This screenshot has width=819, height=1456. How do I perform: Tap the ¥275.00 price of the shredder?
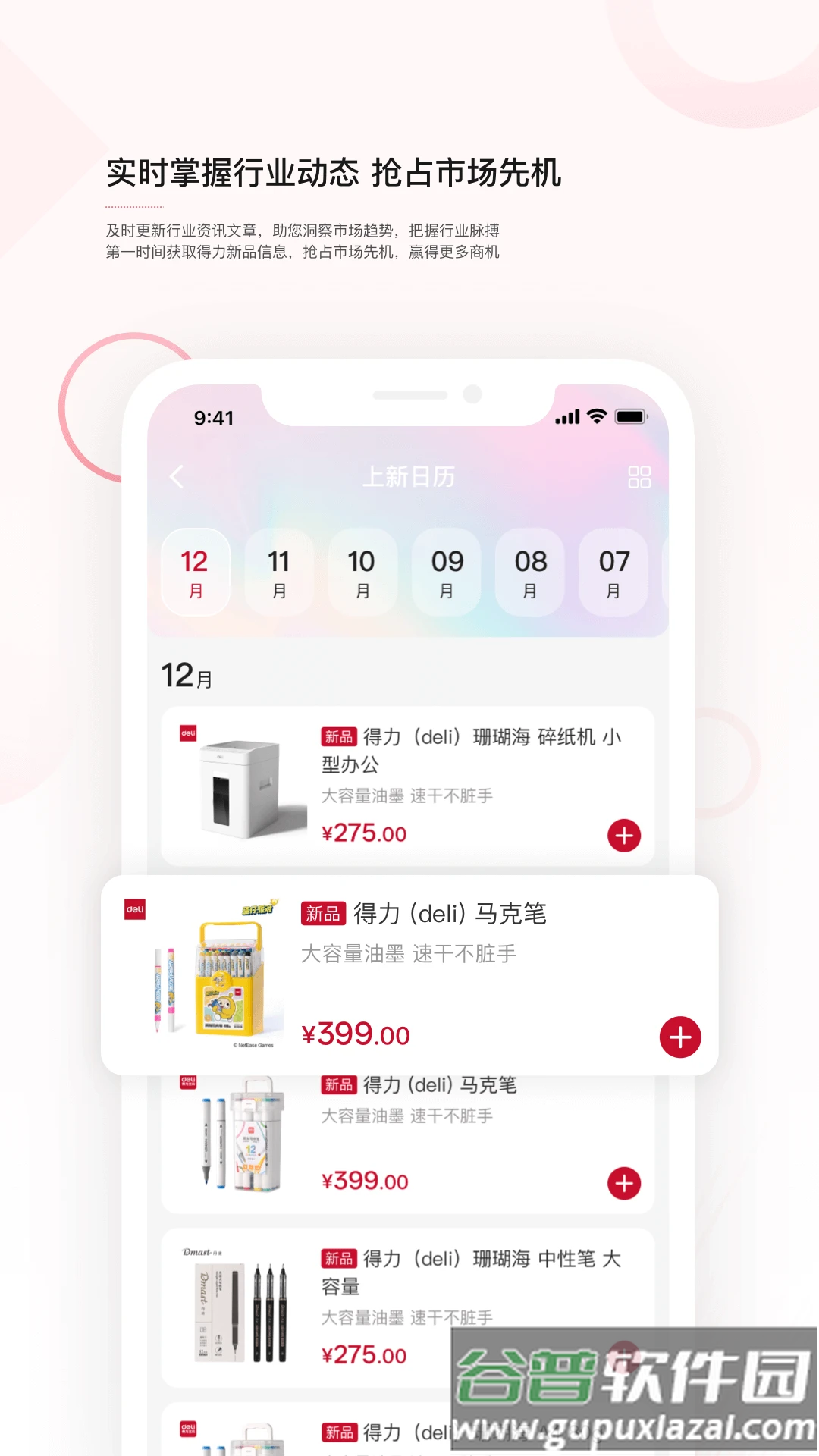(363, 832)
